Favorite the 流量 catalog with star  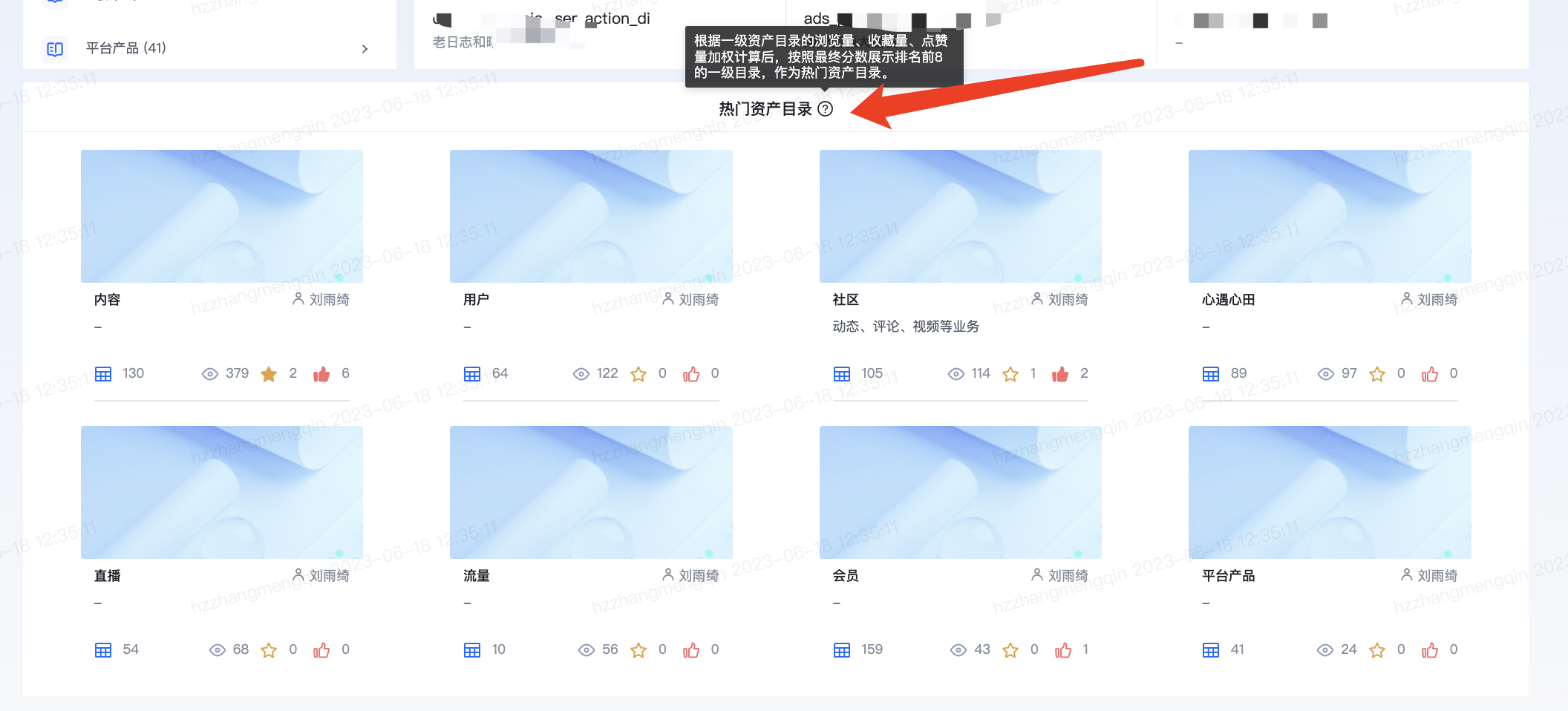tap(638, 651)
